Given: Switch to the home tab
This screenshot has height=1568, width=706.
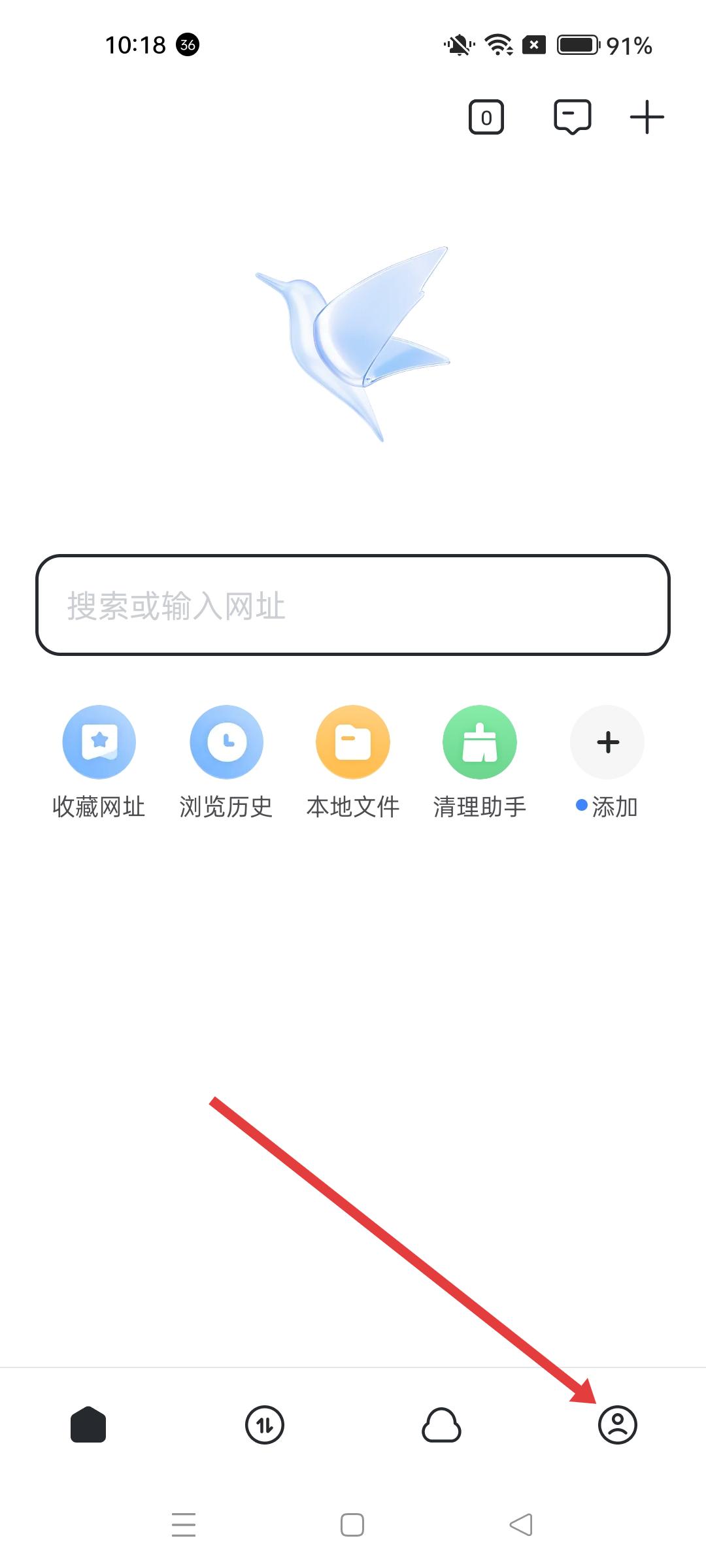Looking at the screenshot, I should 88,1425.
